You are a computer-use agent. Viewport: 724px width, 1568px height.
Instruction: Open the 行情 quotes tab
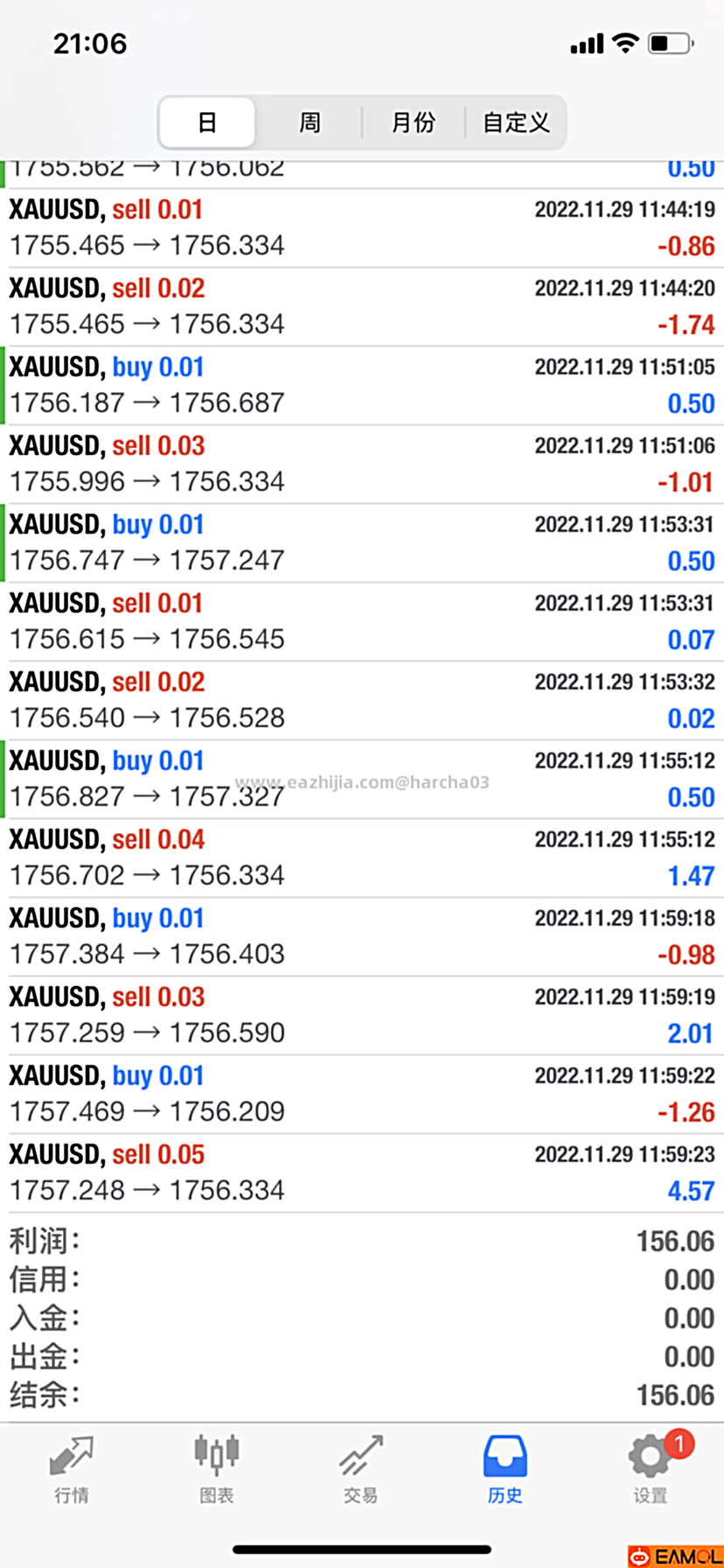click(72, 1470)
